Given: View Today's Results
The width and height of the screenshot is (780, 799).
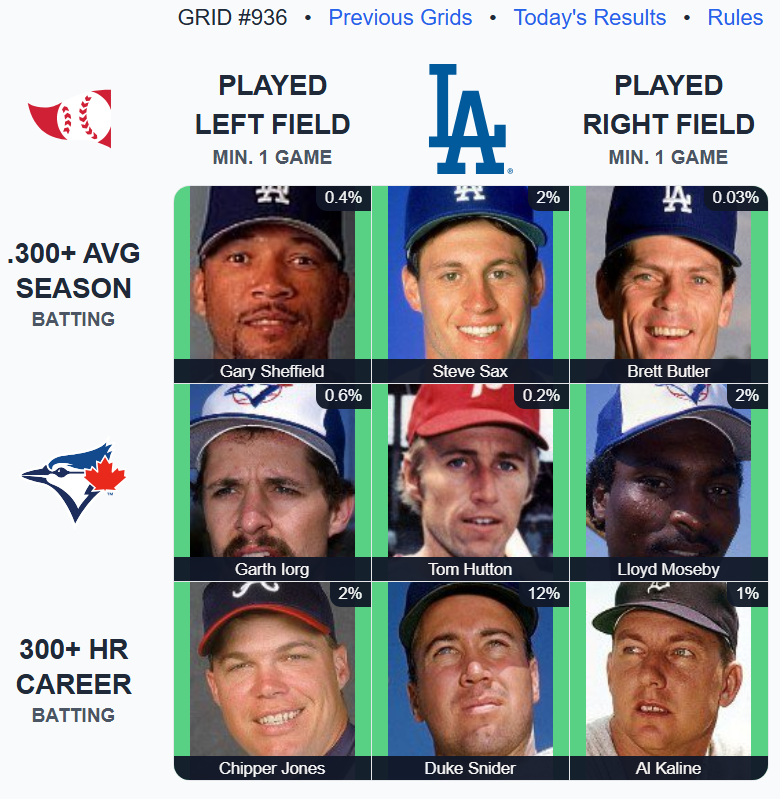Looking at the screenshot, I should (x=589, y=17).
